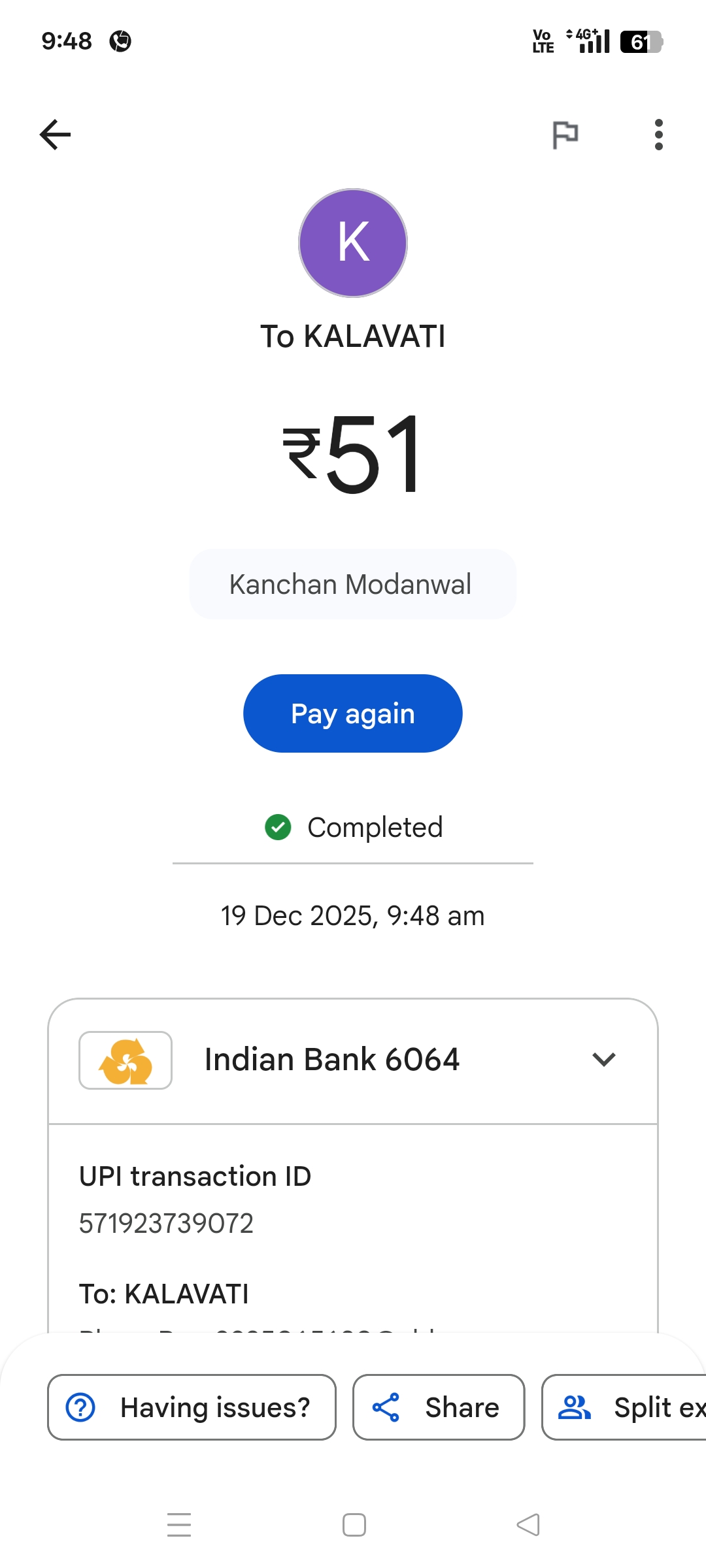Report this payment with the flag icon
Image resolution: width=706 pixels, height=1568 pixels.
click(565, 135)
